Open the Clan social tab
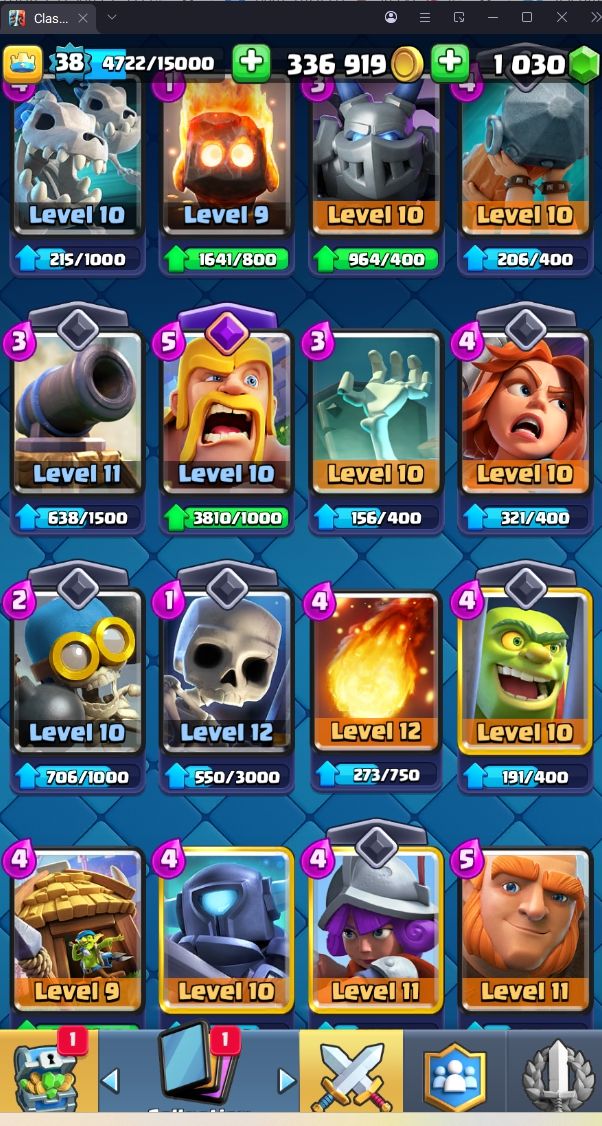The width and height of the screenshot is (602, 1126). [x=454, y=1072]
